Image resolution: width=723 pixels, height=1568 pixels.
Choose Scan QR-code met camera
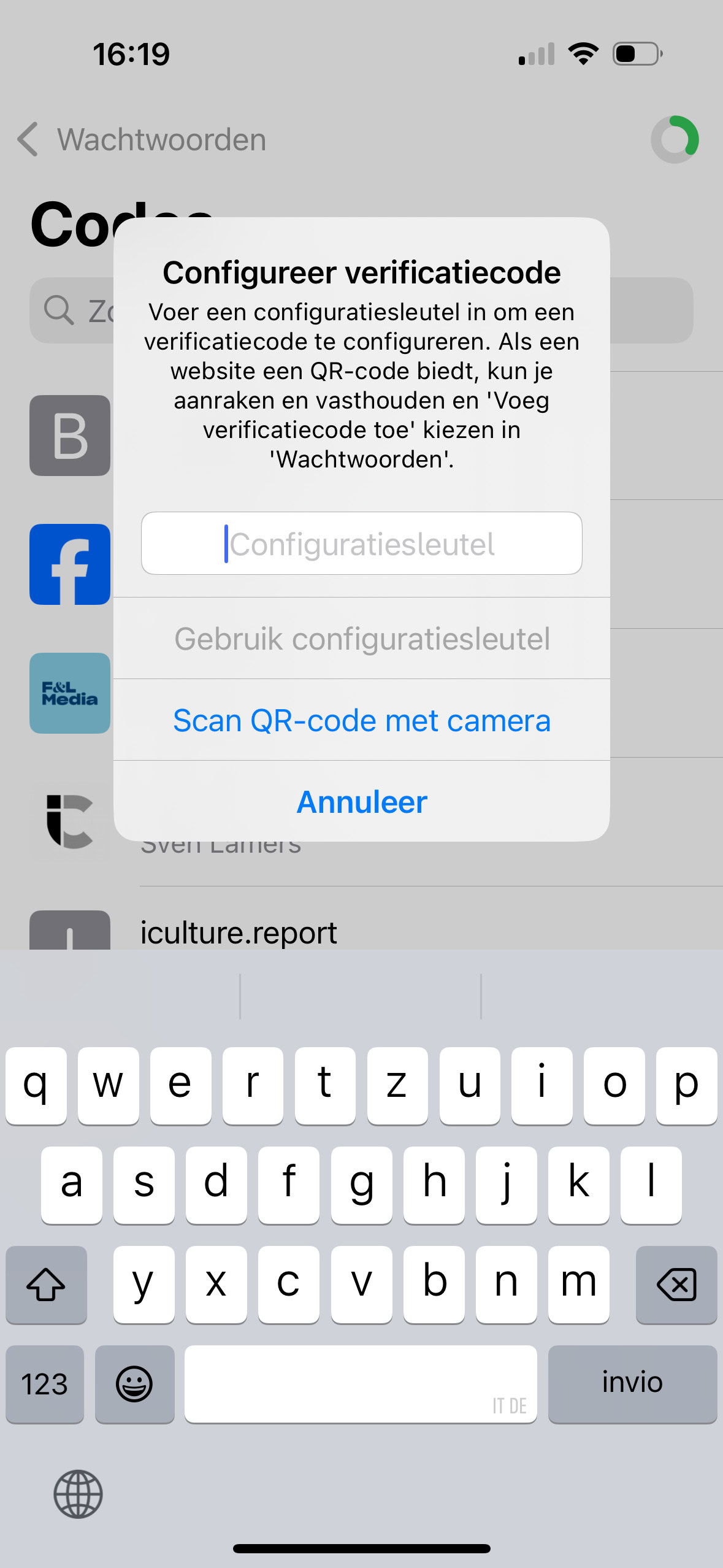(361, 720)
